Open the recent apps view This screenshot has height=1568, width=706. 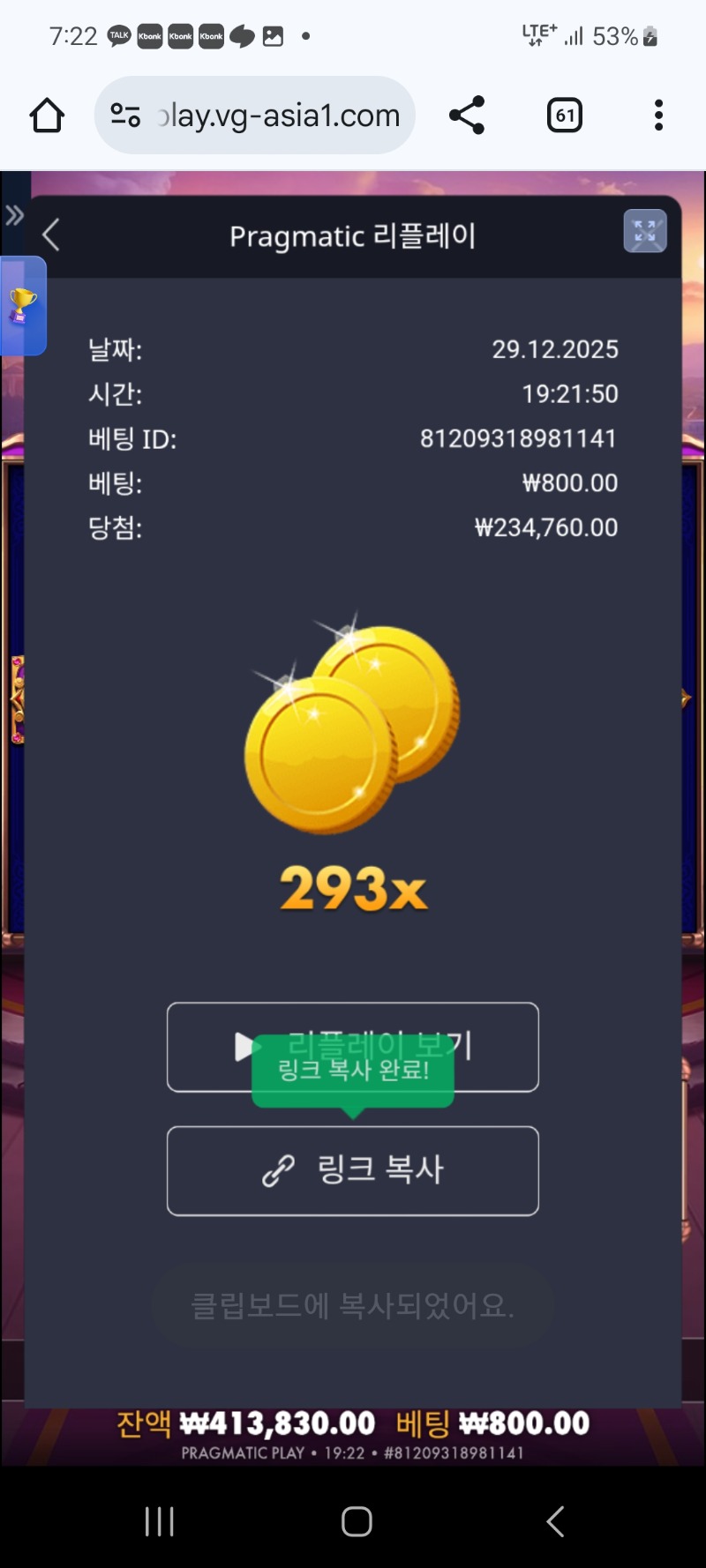(x=160, y=1520)
